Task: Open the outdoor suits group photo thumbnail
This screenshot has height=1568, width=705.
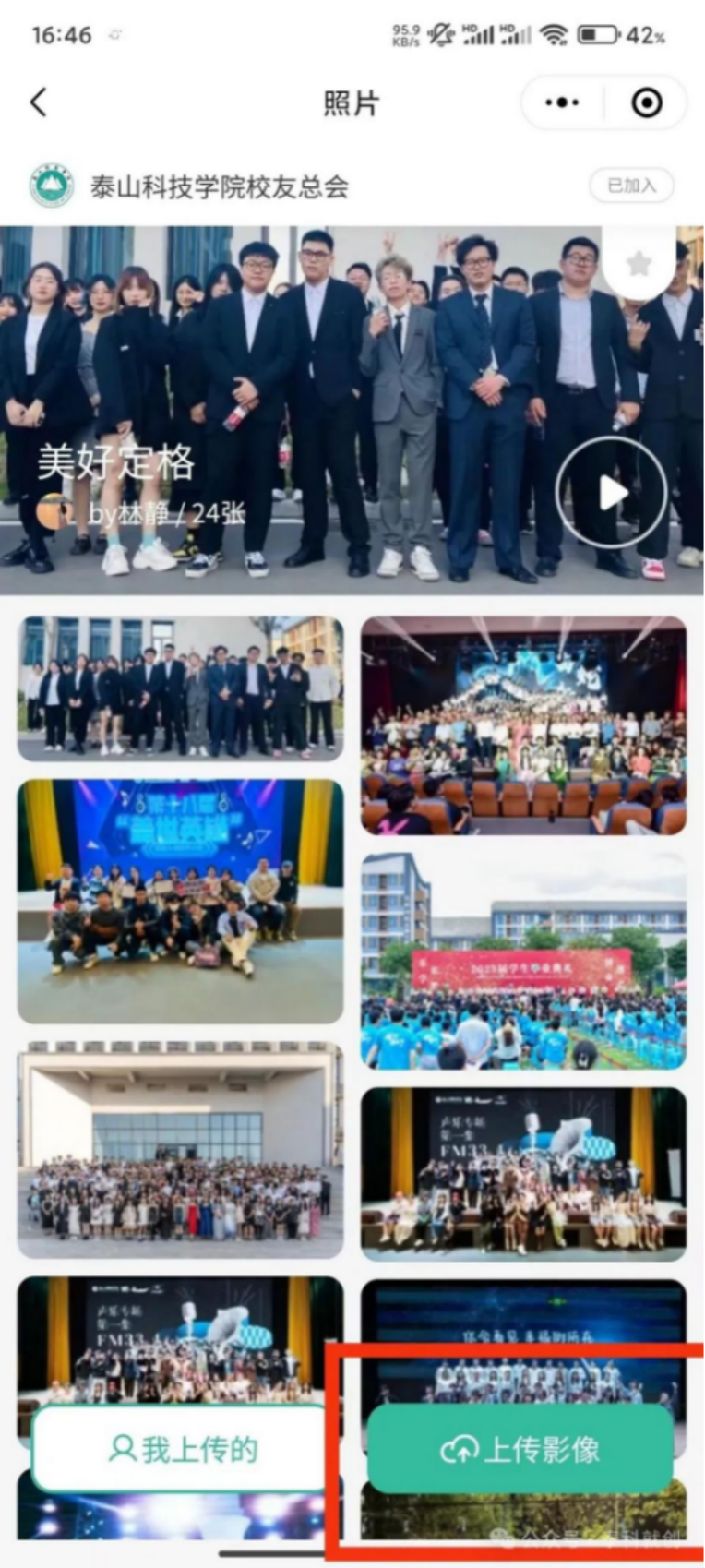Action: [x=181, y=689]
